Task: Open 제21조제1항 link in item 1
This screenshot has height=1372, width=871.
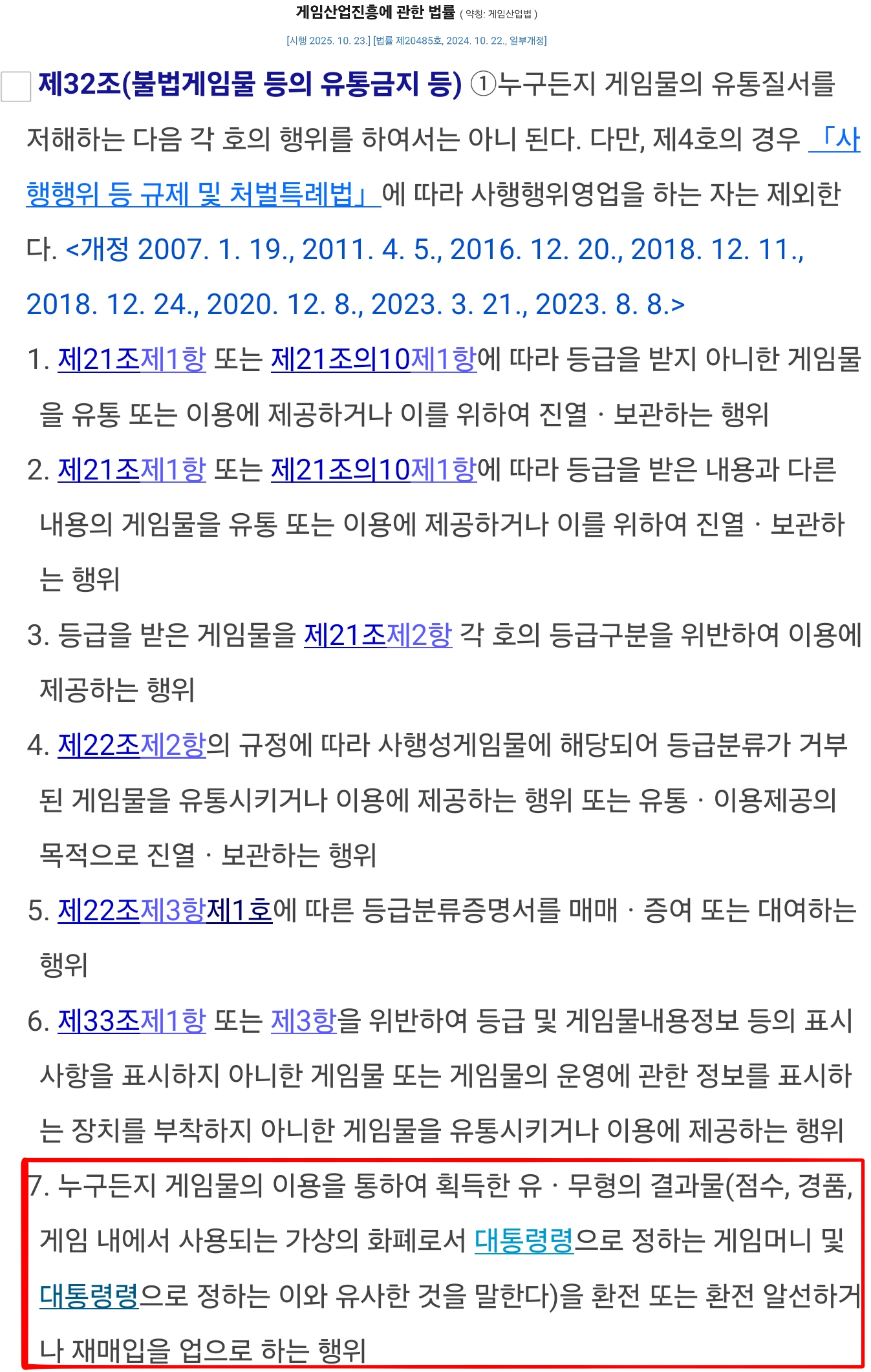Action: click(x=132, y=360)
